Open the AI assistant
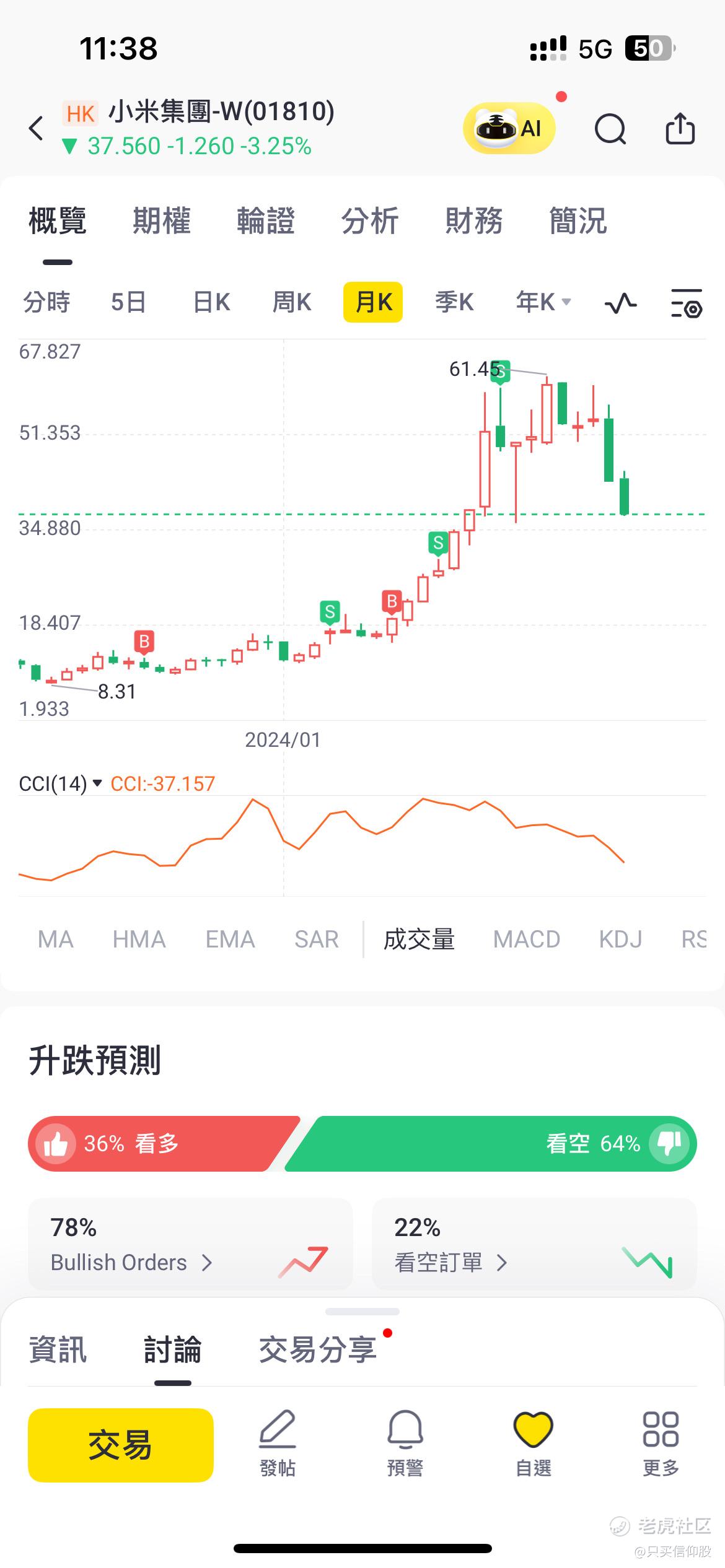Image resolution: width=725 pixels, height=1568 pixels. (x=509, y=128)
